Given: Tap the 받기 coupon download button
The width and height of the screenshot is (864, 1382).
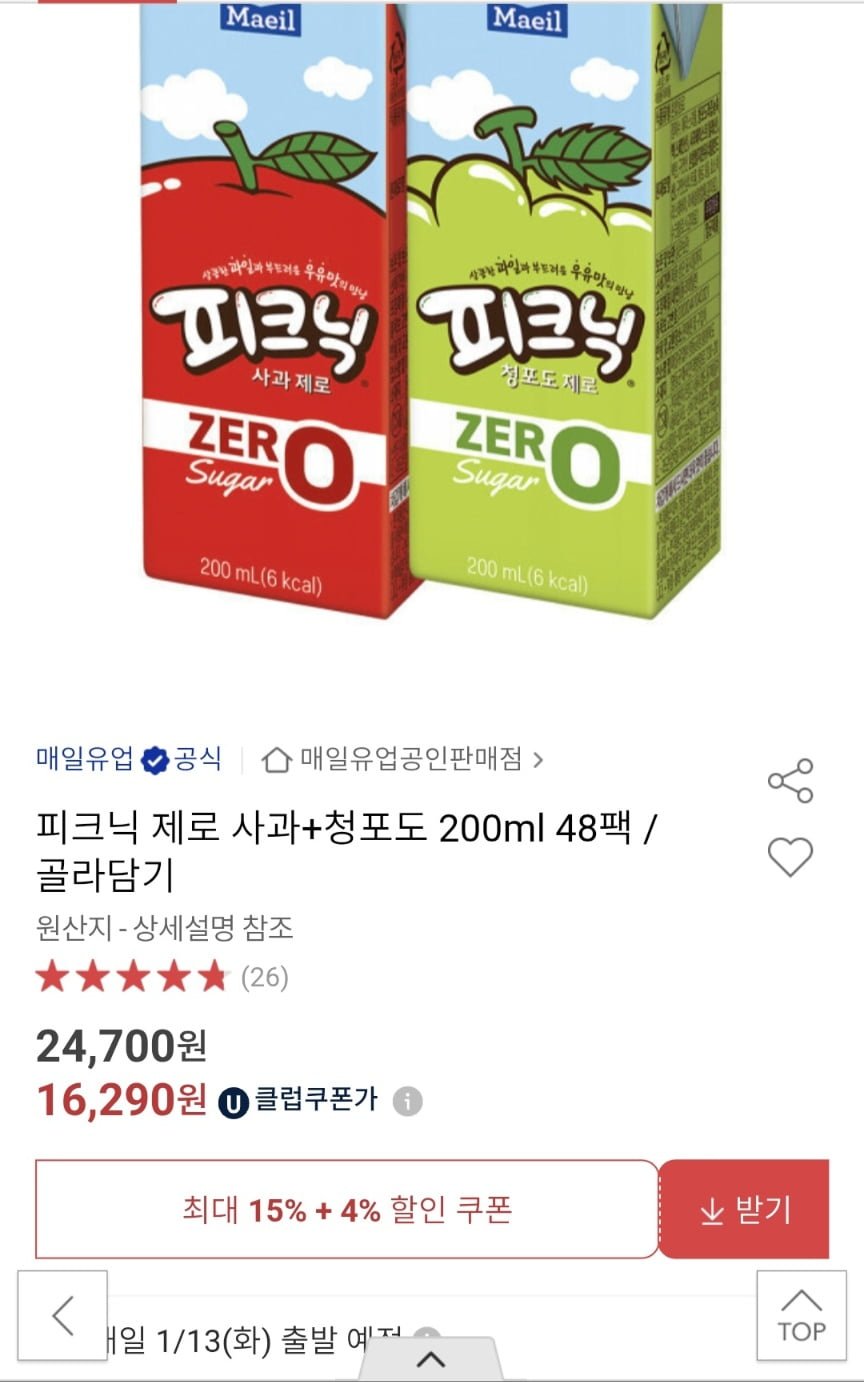Looking at the screenshot, I should coord(744,1209).
